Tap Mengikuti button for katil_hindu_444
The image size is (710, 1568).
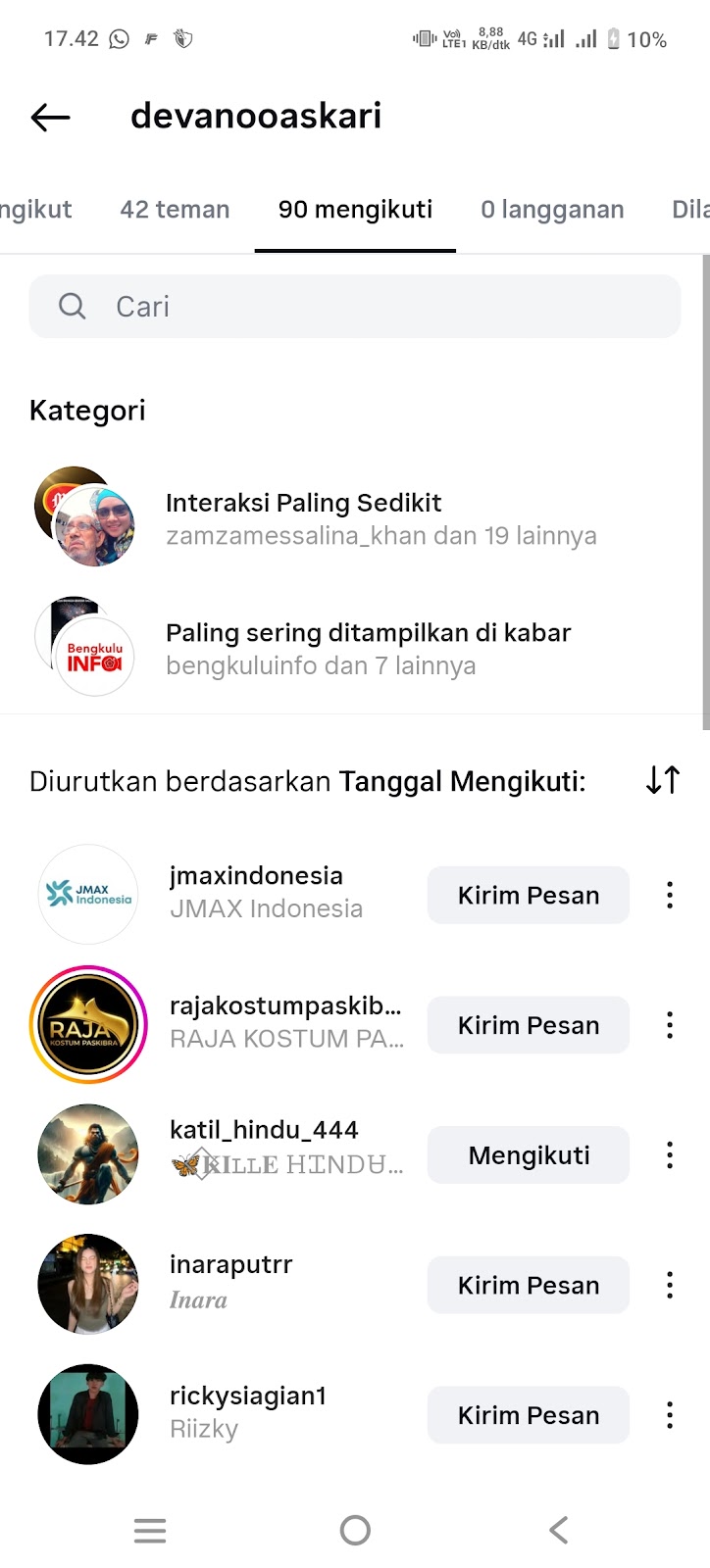(x=528, y=1155)
